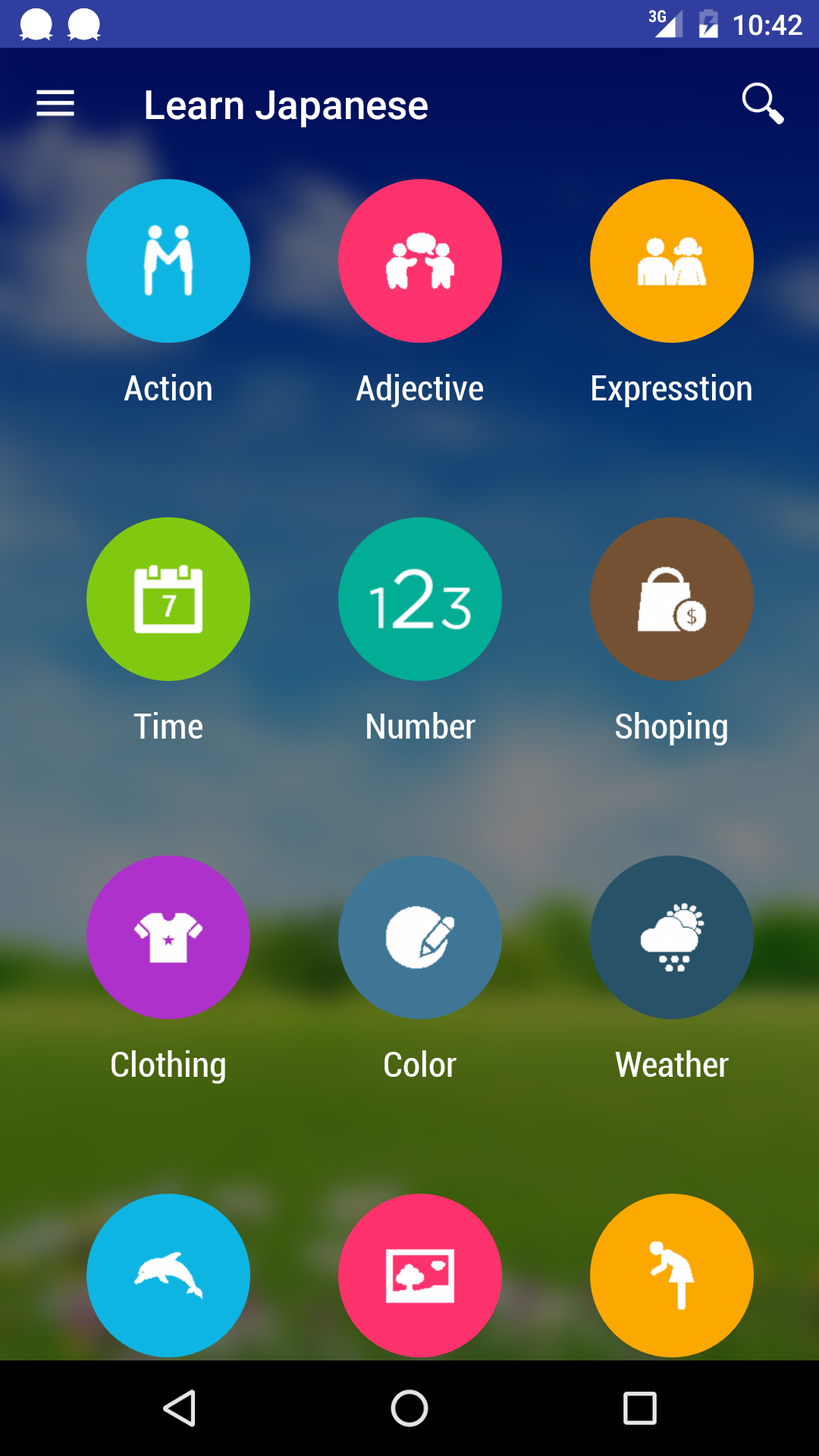819x1456 pixels.
Task: Open the hamburger navigation menu
Action: click(55, 104)
